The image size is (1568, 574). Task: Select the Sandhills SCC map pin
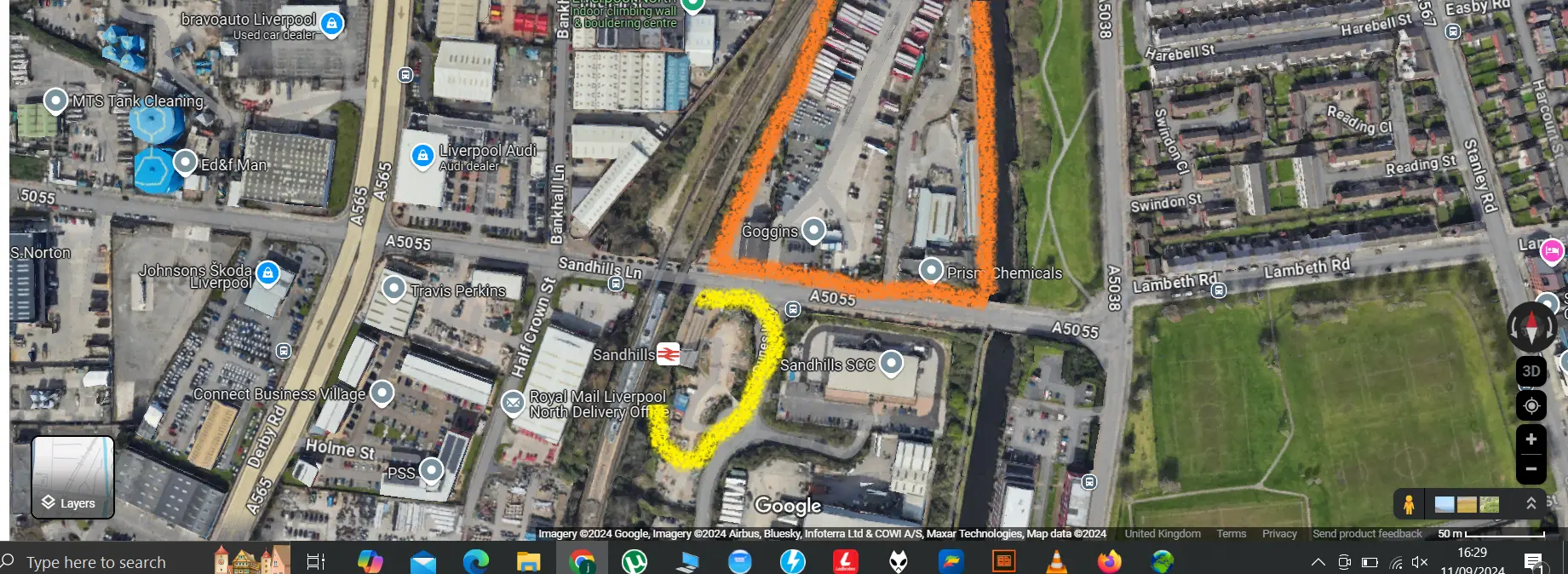(891, 362)
